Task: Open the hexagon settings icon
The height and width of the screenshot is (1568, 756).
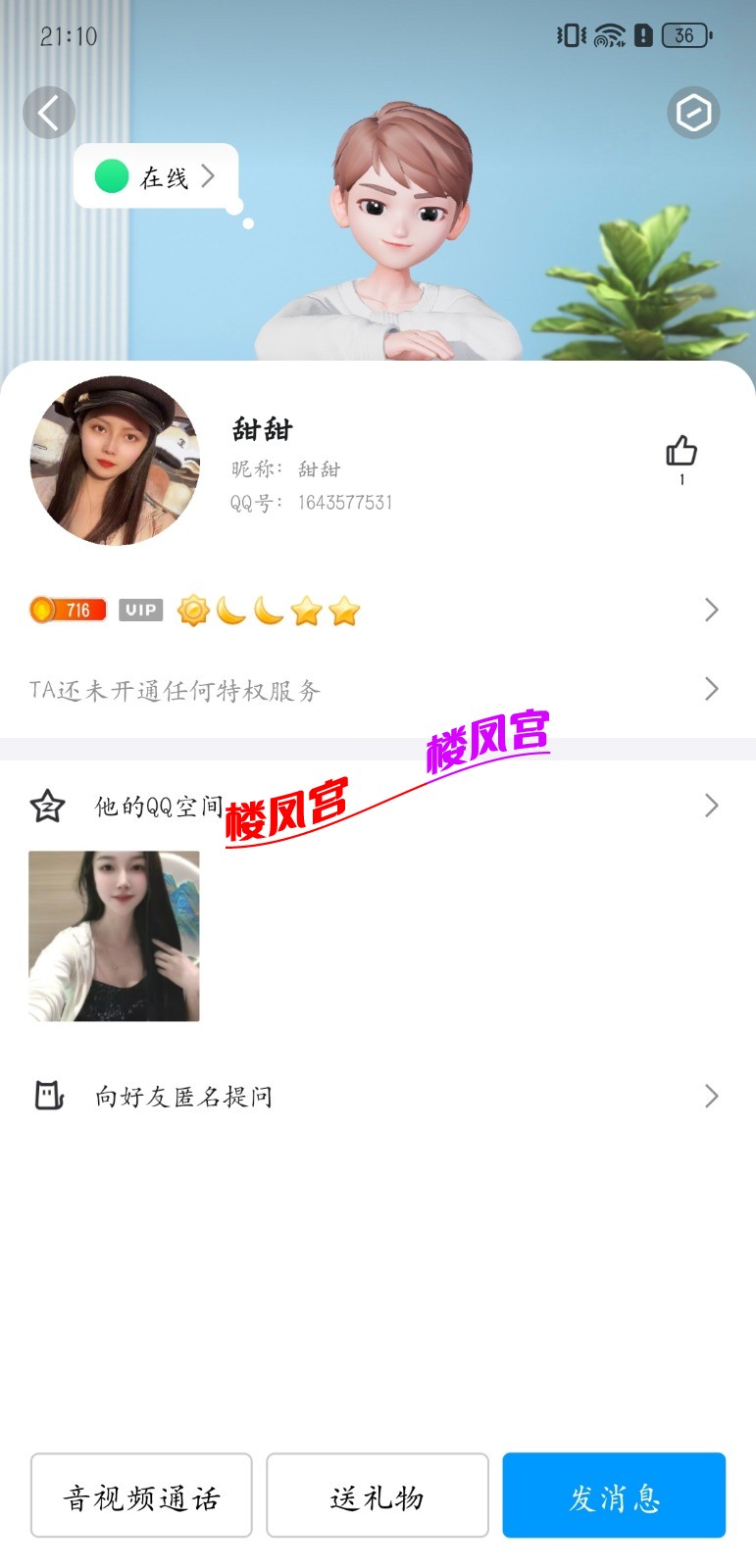Action: click(x=693, y=113)
